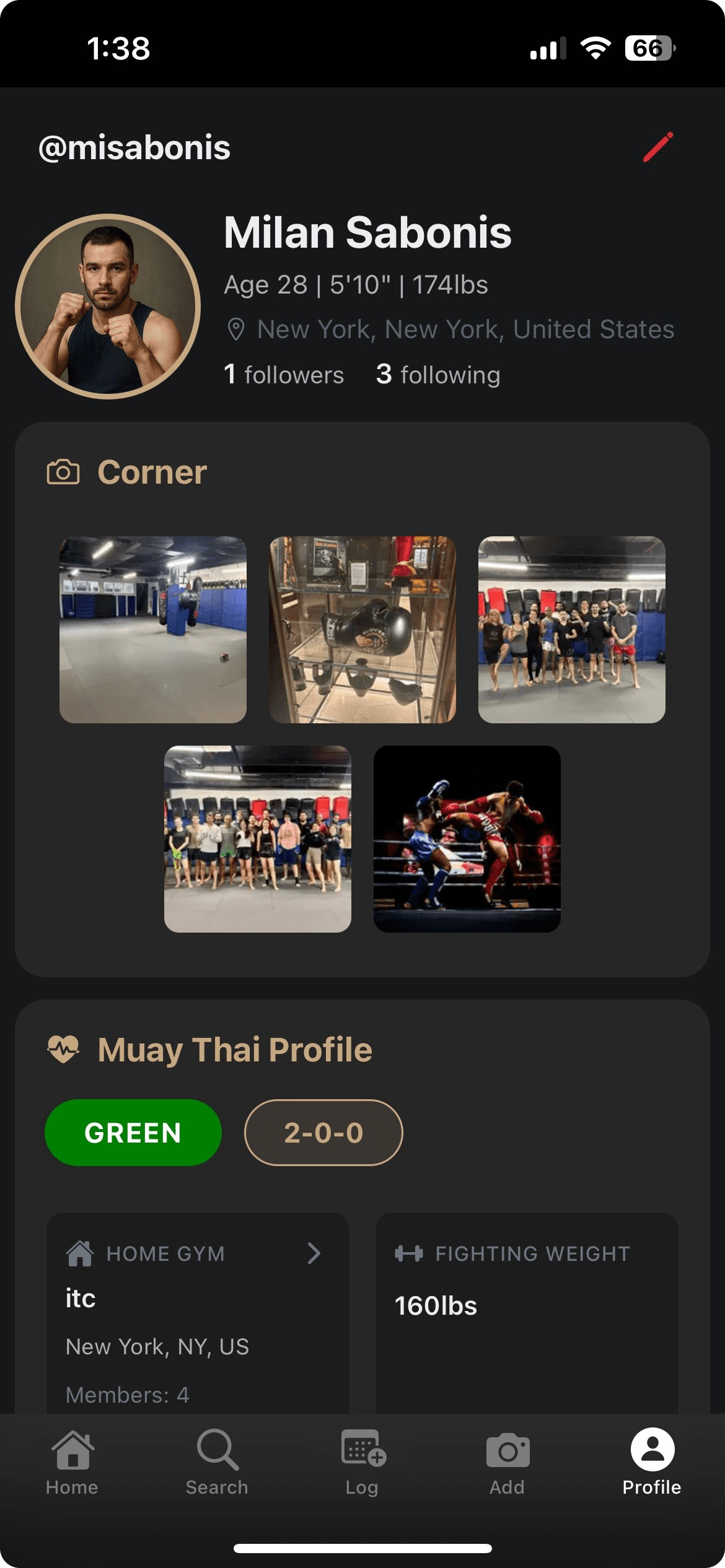The height and width of the screenshot is (1568, 725).
Task: Tap the heart icon beside Muay Thai Profile
Action: [x=64, y=1049]
